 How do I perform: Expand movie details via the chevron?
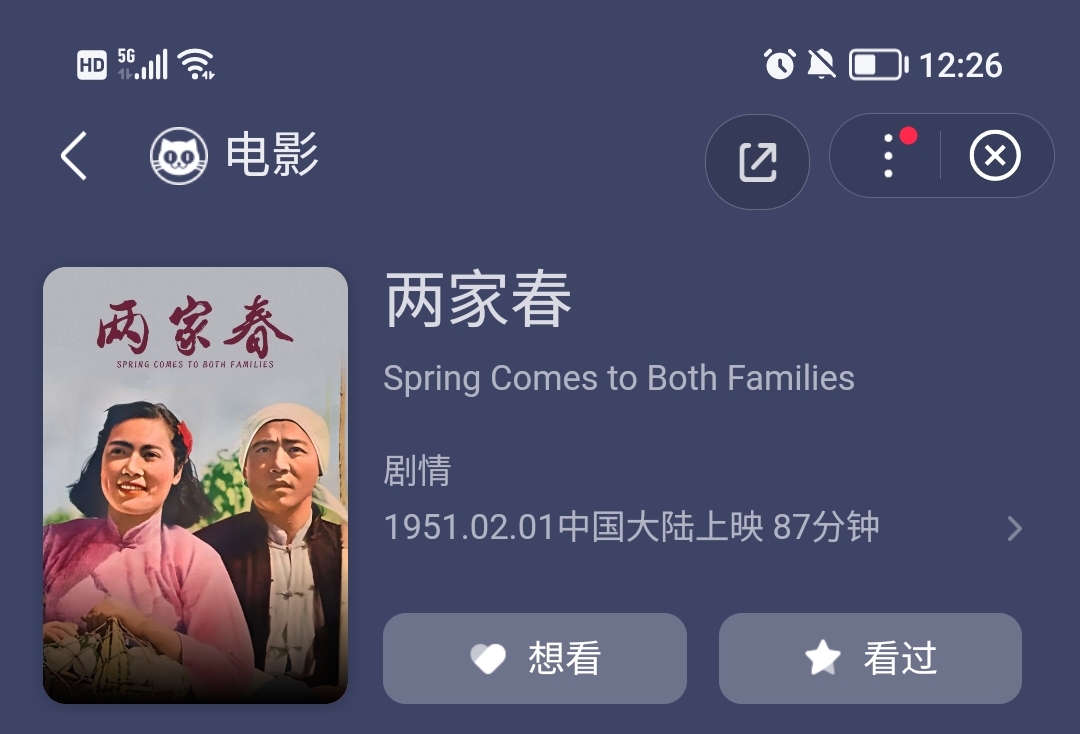[1014, 528]
